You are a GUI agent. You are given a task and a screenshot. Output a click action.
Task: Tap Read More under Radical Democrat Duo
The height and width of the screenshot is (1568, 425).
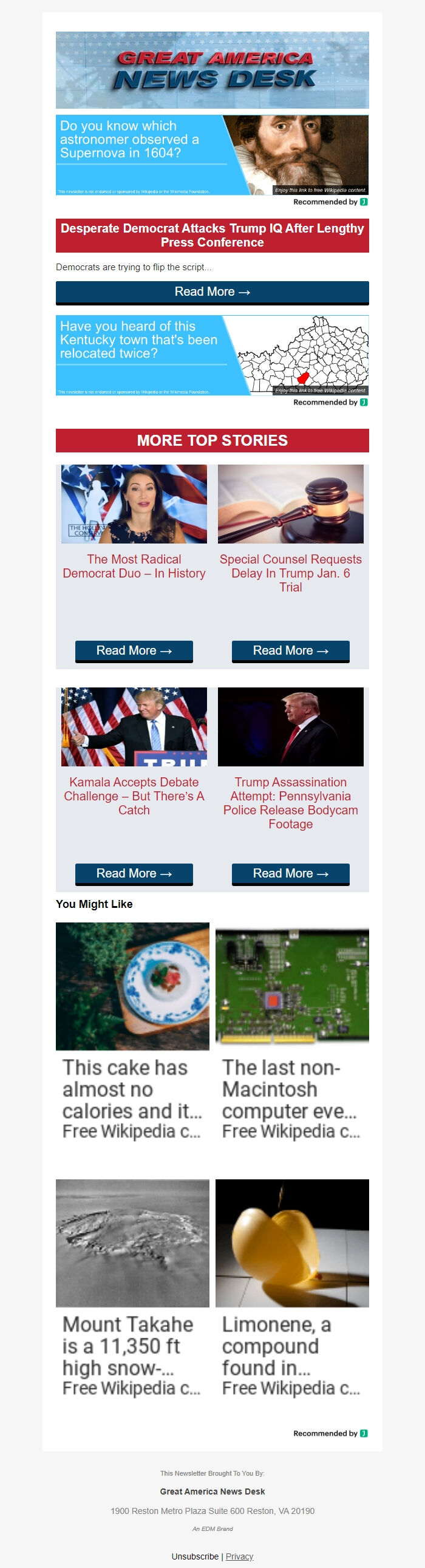[x=134, y=650]
